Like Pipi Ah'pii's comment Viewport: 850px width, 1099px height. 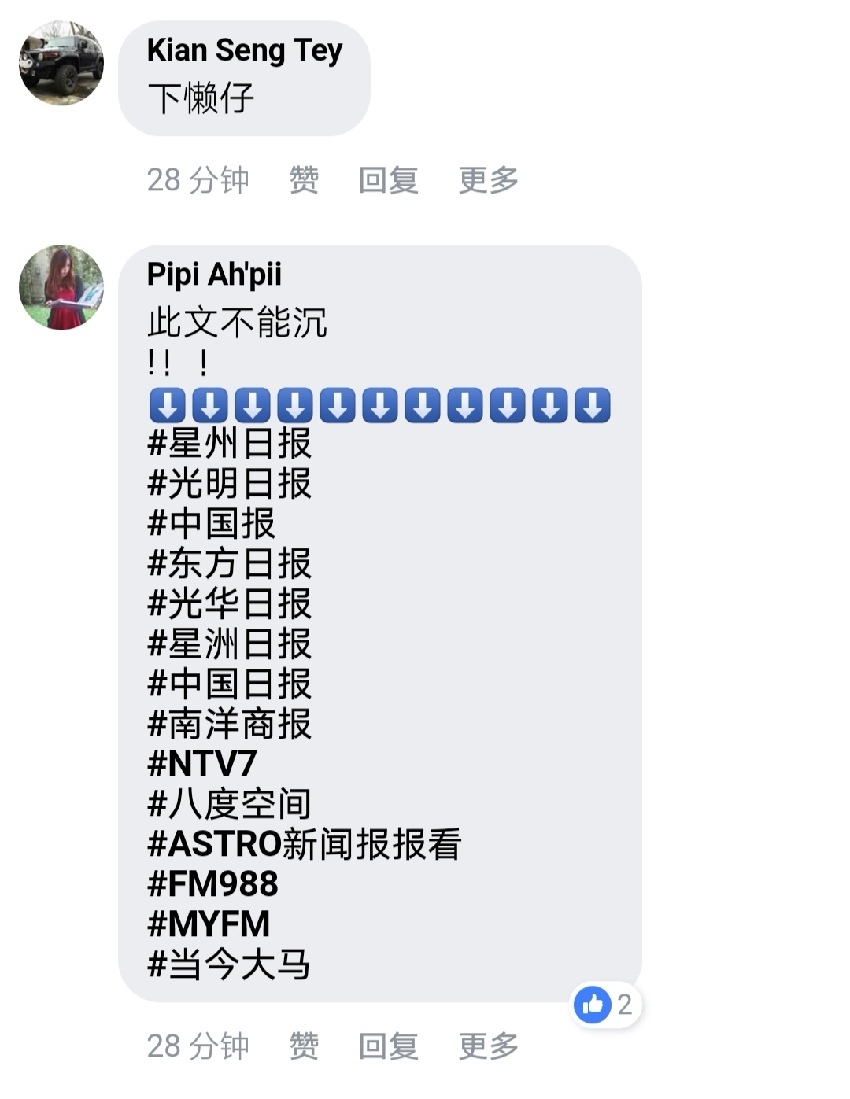[304, 1046]
